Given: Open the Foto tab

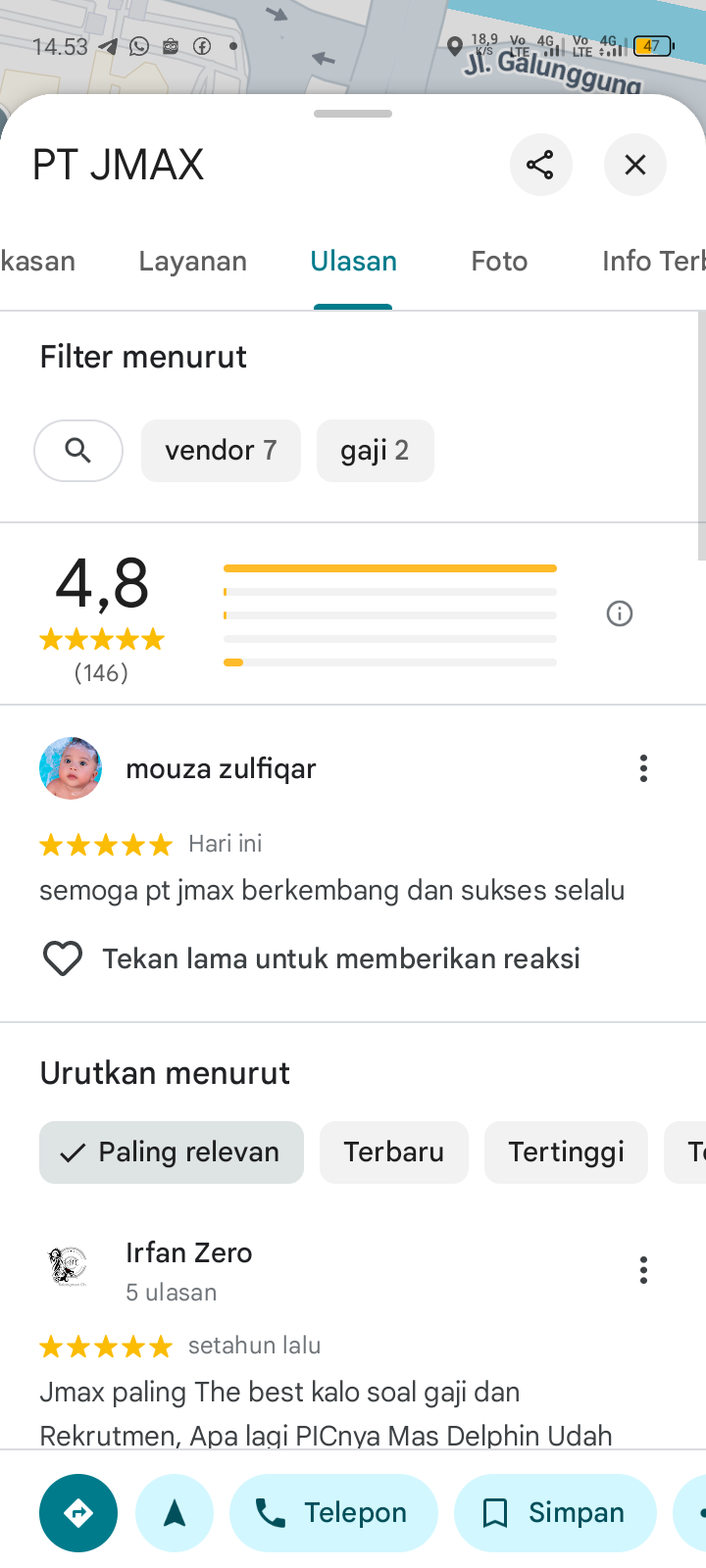Looking at the screenshot, I should click(499, 262).
